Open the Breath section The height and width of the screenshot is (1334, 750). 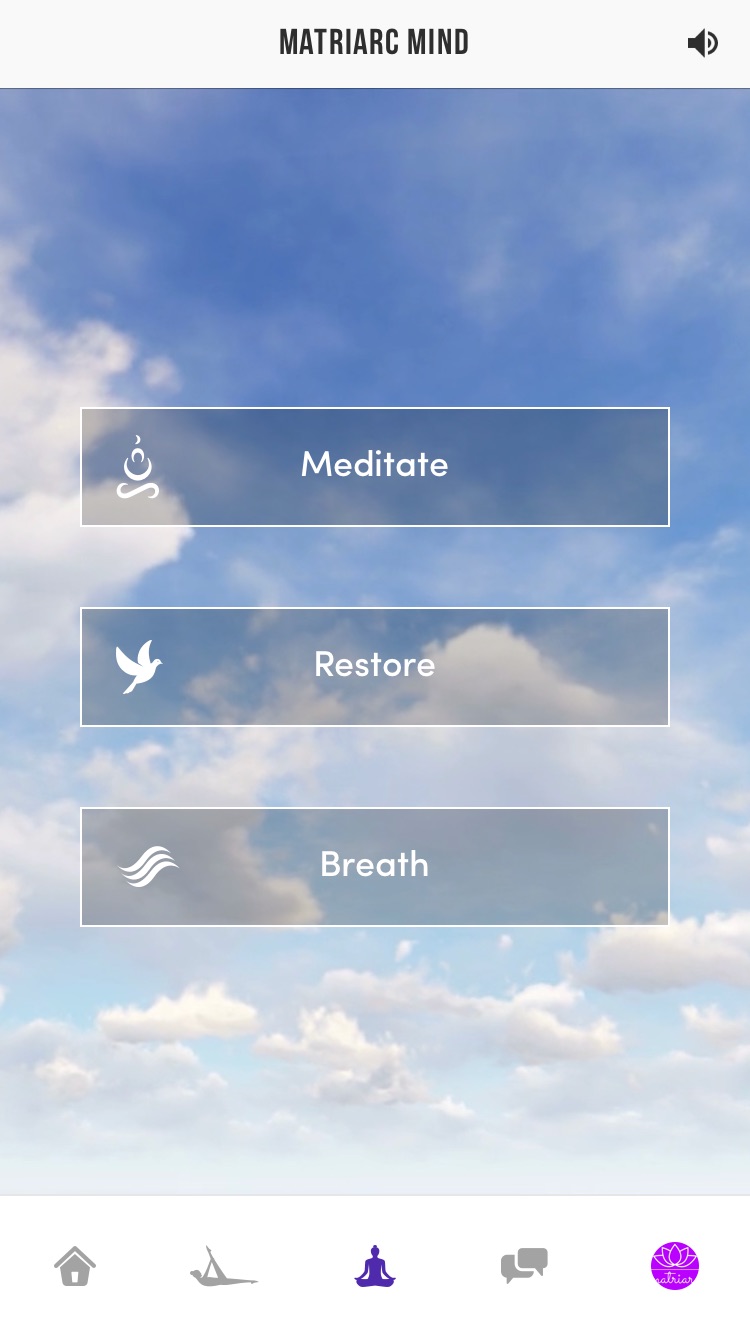375,866
